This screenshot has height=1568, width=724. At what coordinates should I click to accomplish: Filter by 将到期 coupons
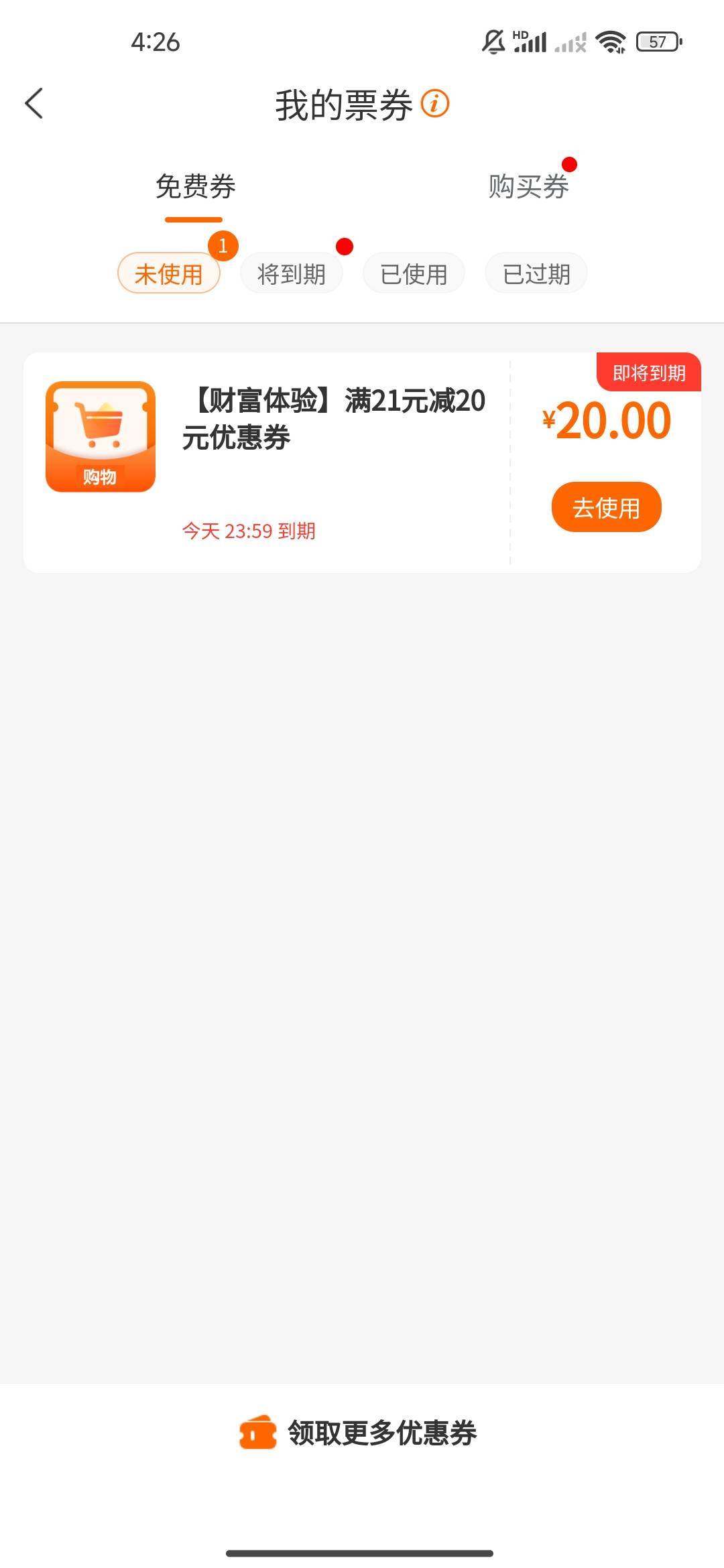[292, 273]
